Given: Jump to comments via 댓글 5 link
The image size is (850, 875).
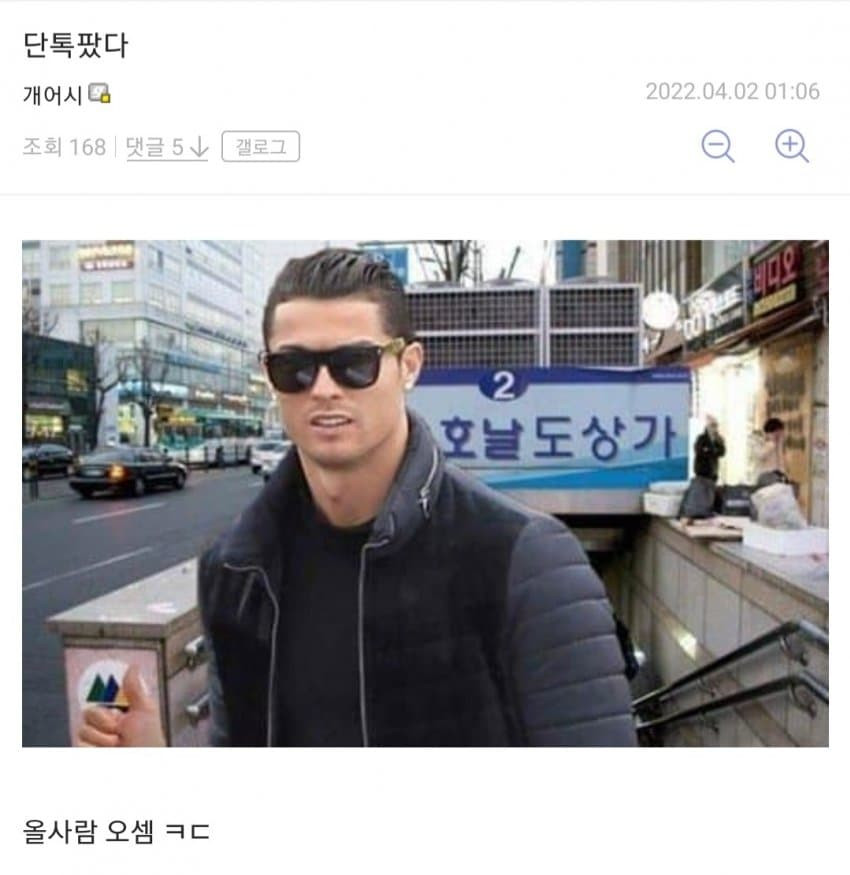Looking at the screenshot, I should tap(166, 147).
